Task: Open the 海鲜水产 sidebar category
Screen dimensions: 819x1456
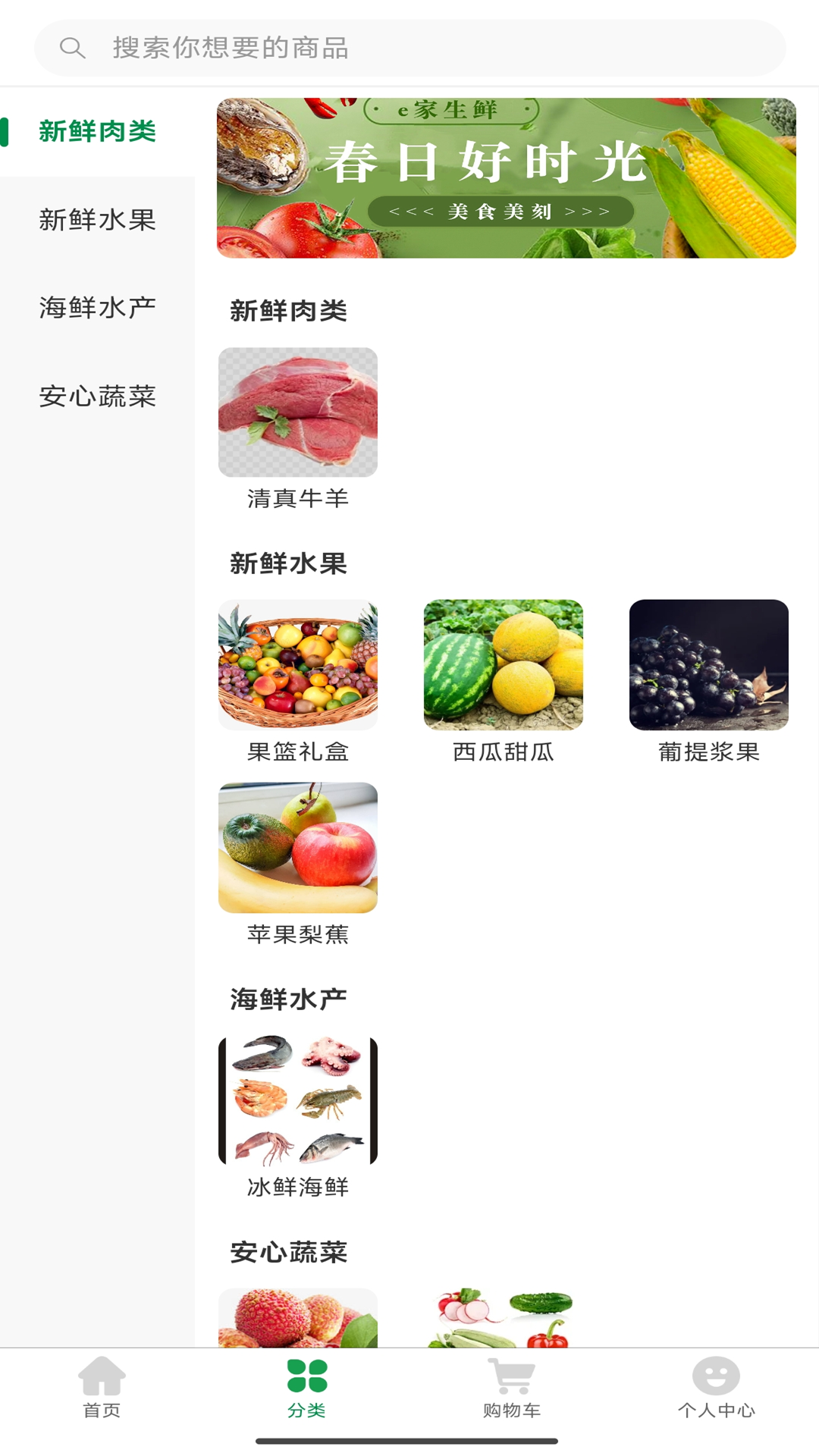Action: [97, 308]
